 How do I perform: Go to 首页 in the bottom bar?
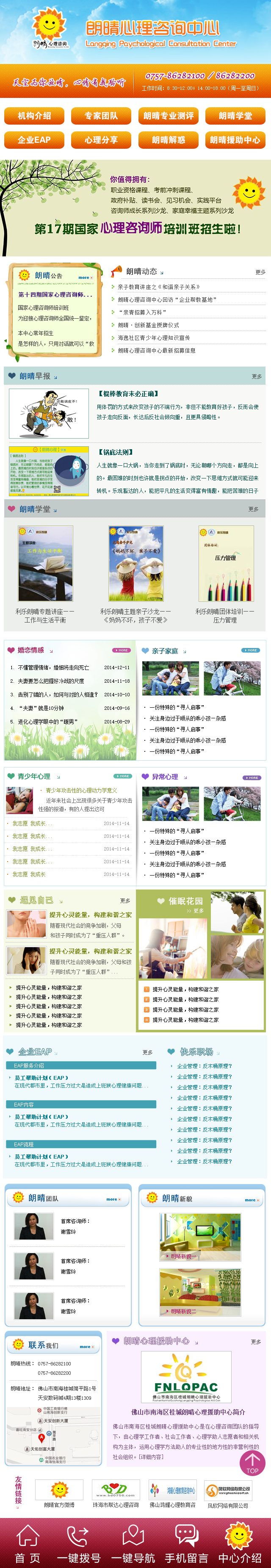pyautogui.click(x=28, y=1544)
